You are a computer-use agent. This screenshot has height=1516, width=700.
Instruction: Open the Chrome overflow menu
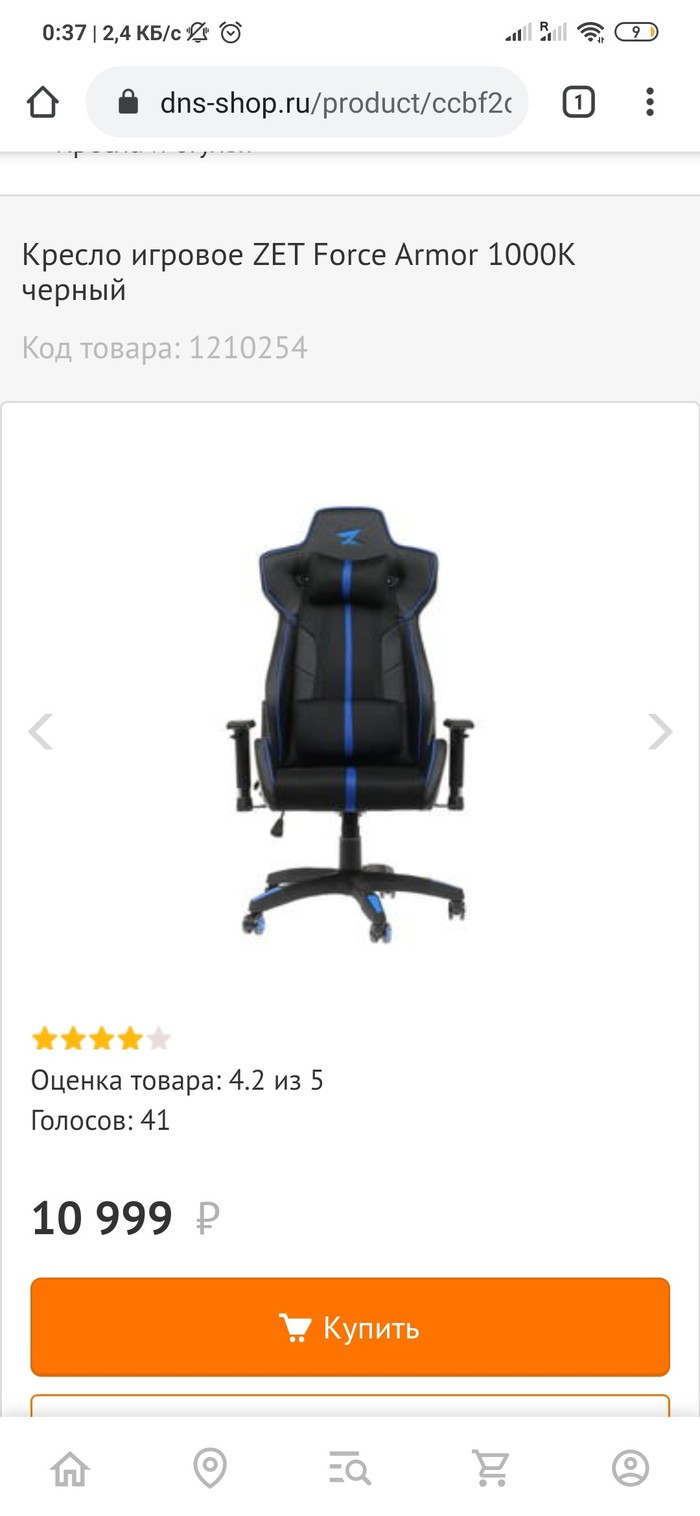(650, 102)
